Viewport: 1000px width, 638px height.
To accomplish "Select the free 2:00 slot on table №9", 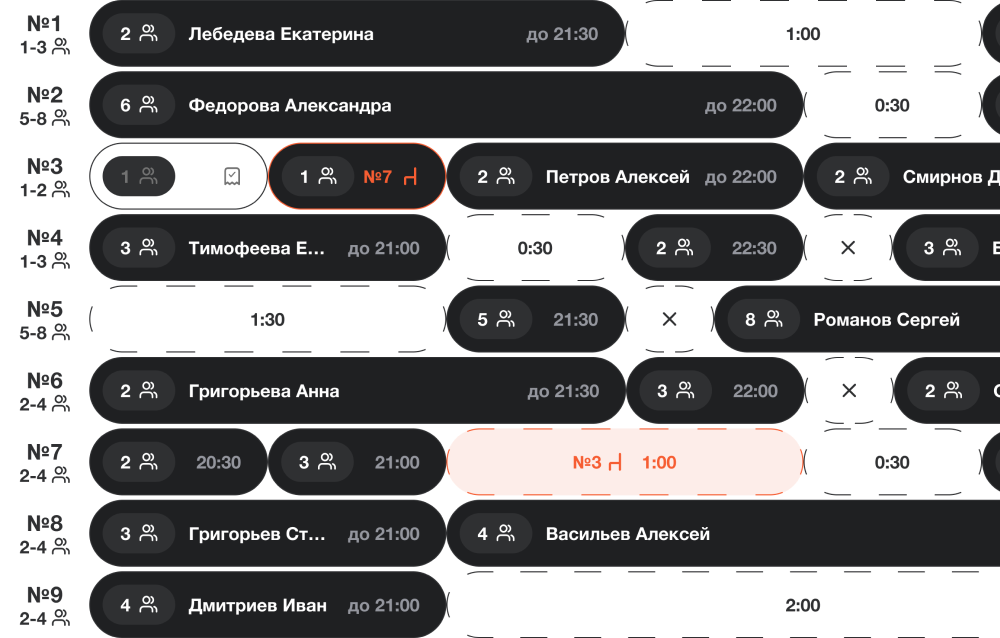I will click(x=800, y=605).
